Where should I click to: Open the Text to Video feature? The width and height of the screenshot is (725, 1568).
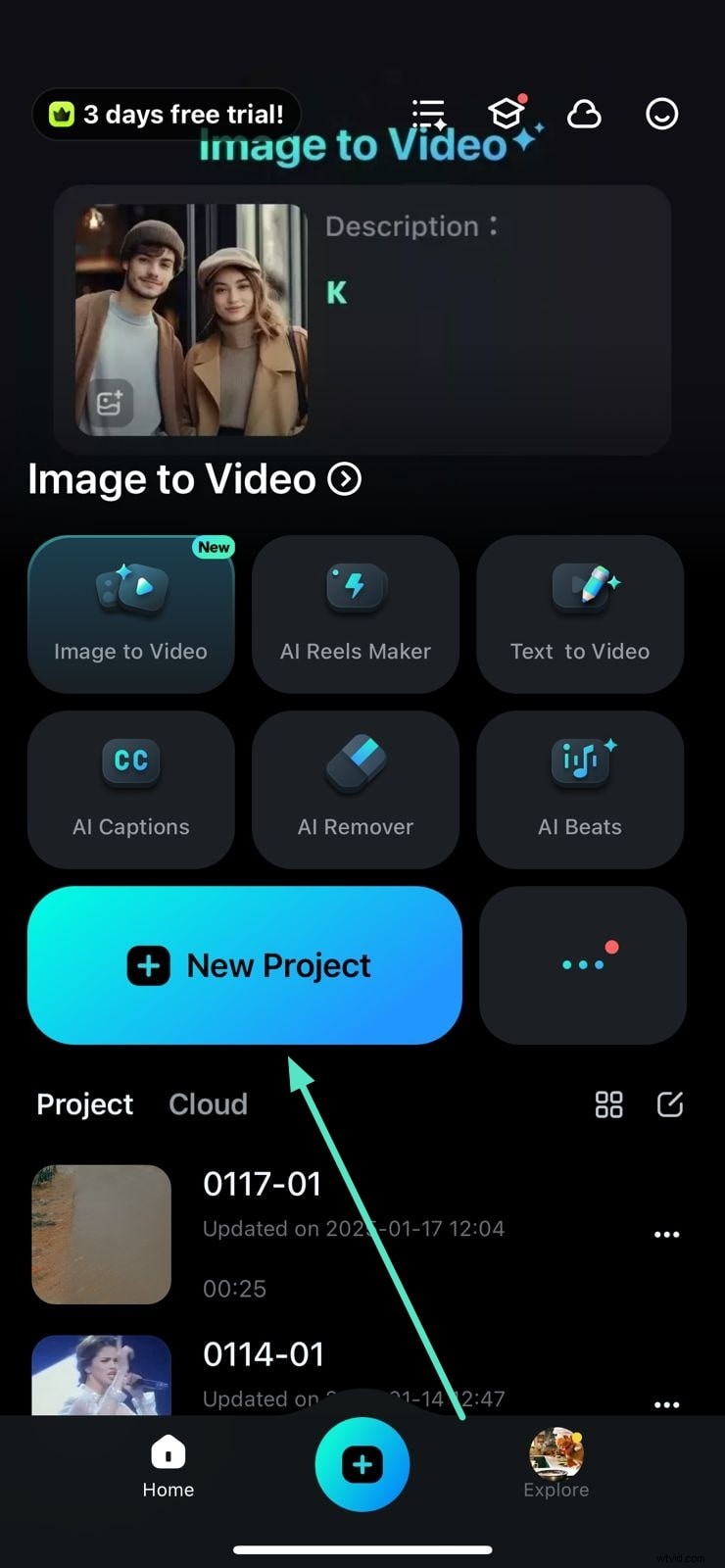tap(580, 612)
